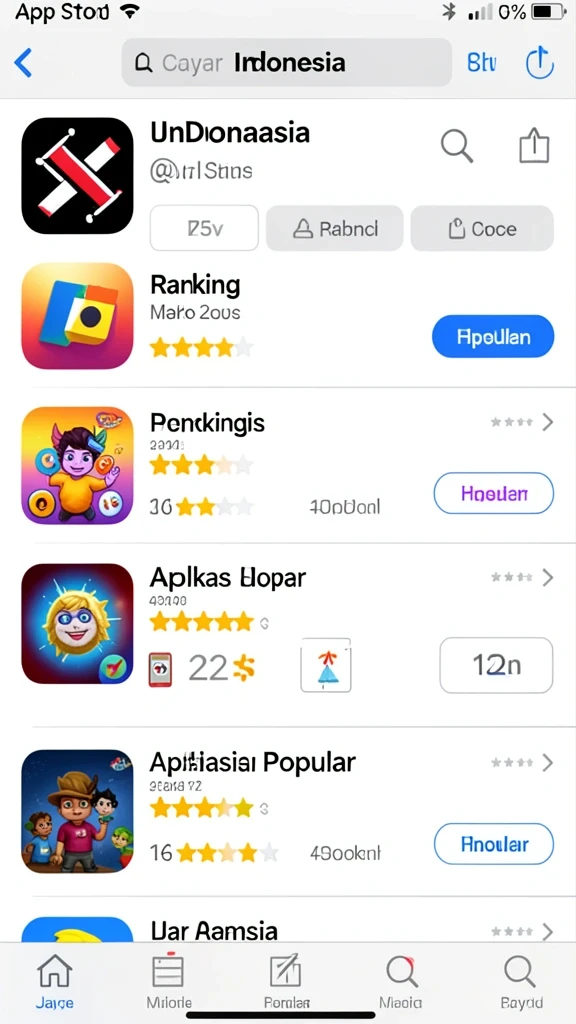Tap the Hooulan button for Penckingis
Viewport: 576px width, 1024px height.
click(494, 494)
